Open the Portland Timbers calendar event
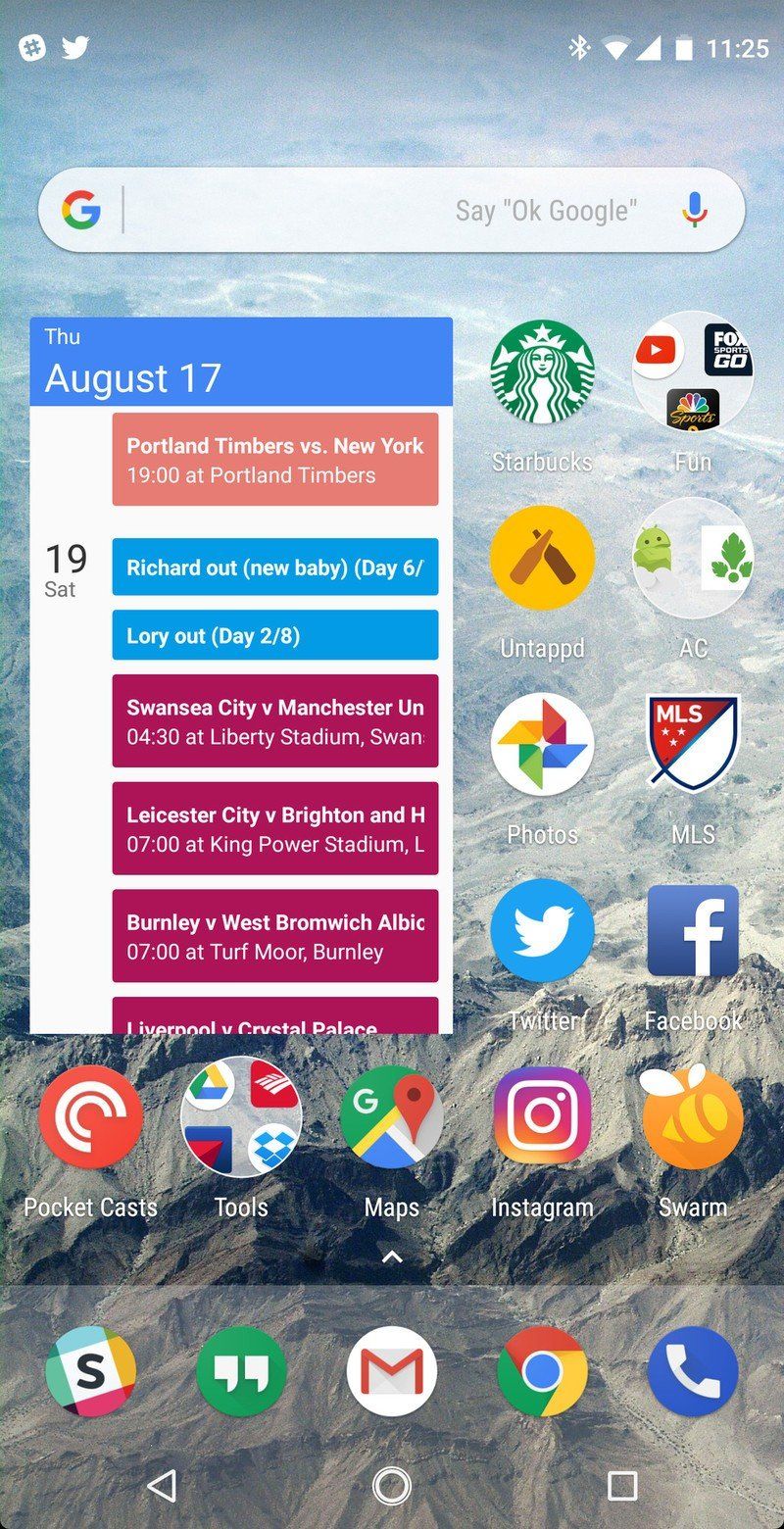The width and height of the screenshot is (784, 1529). pyautogui.click(x=274, y=460)
